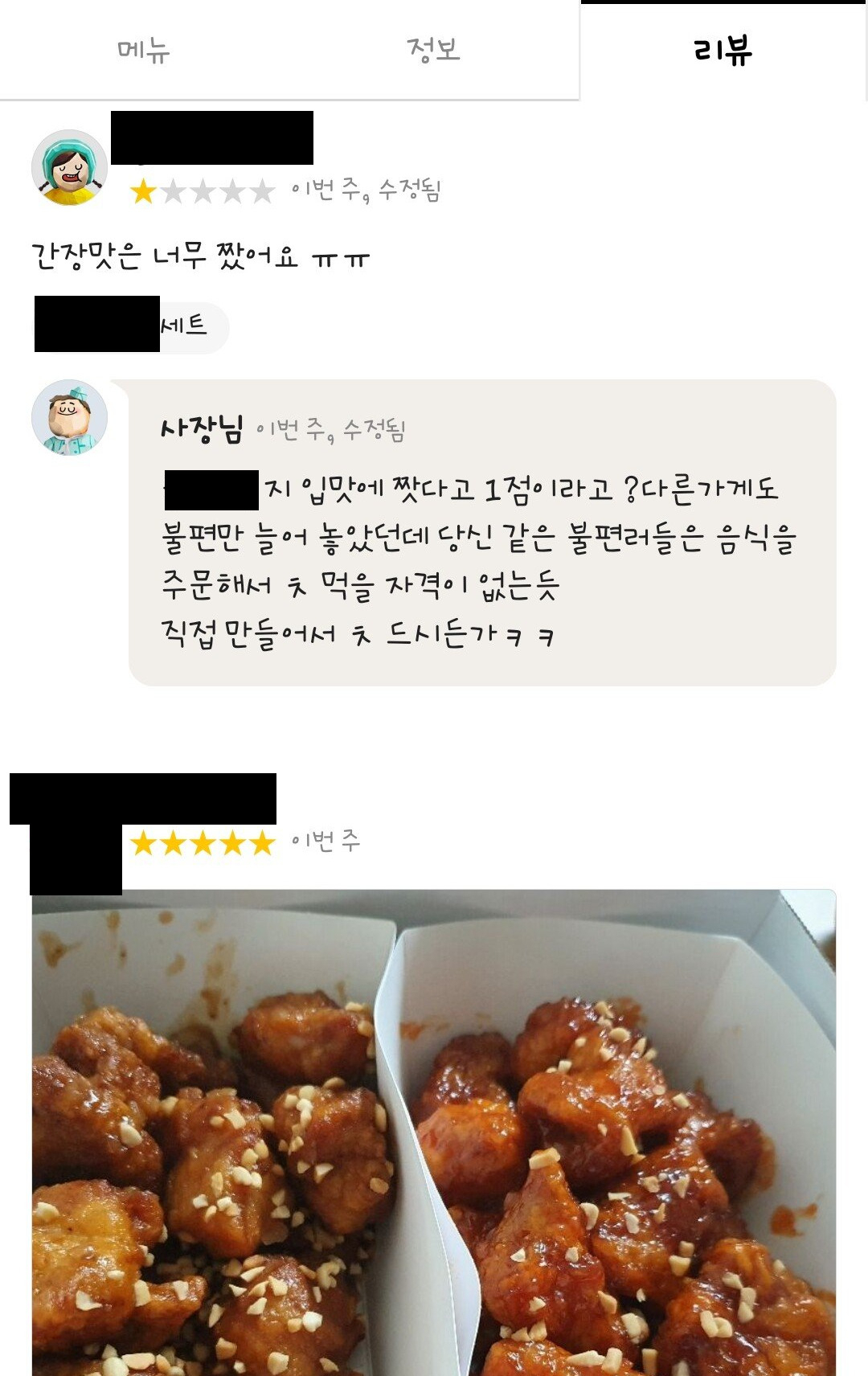This screenshot has height=1376, width=868.
Task: Switch to the 정보 tab
Action: tap(434, 50)
